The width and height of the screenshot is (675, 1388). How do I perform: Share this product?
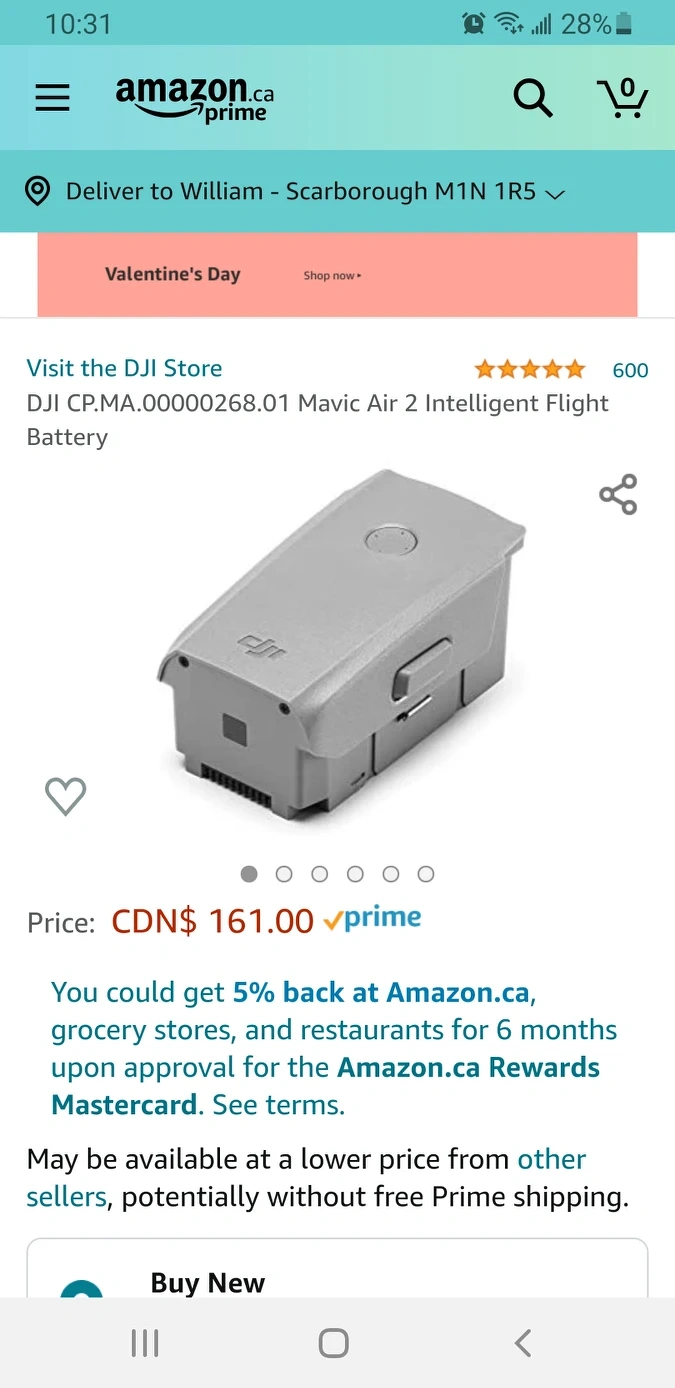618,495
